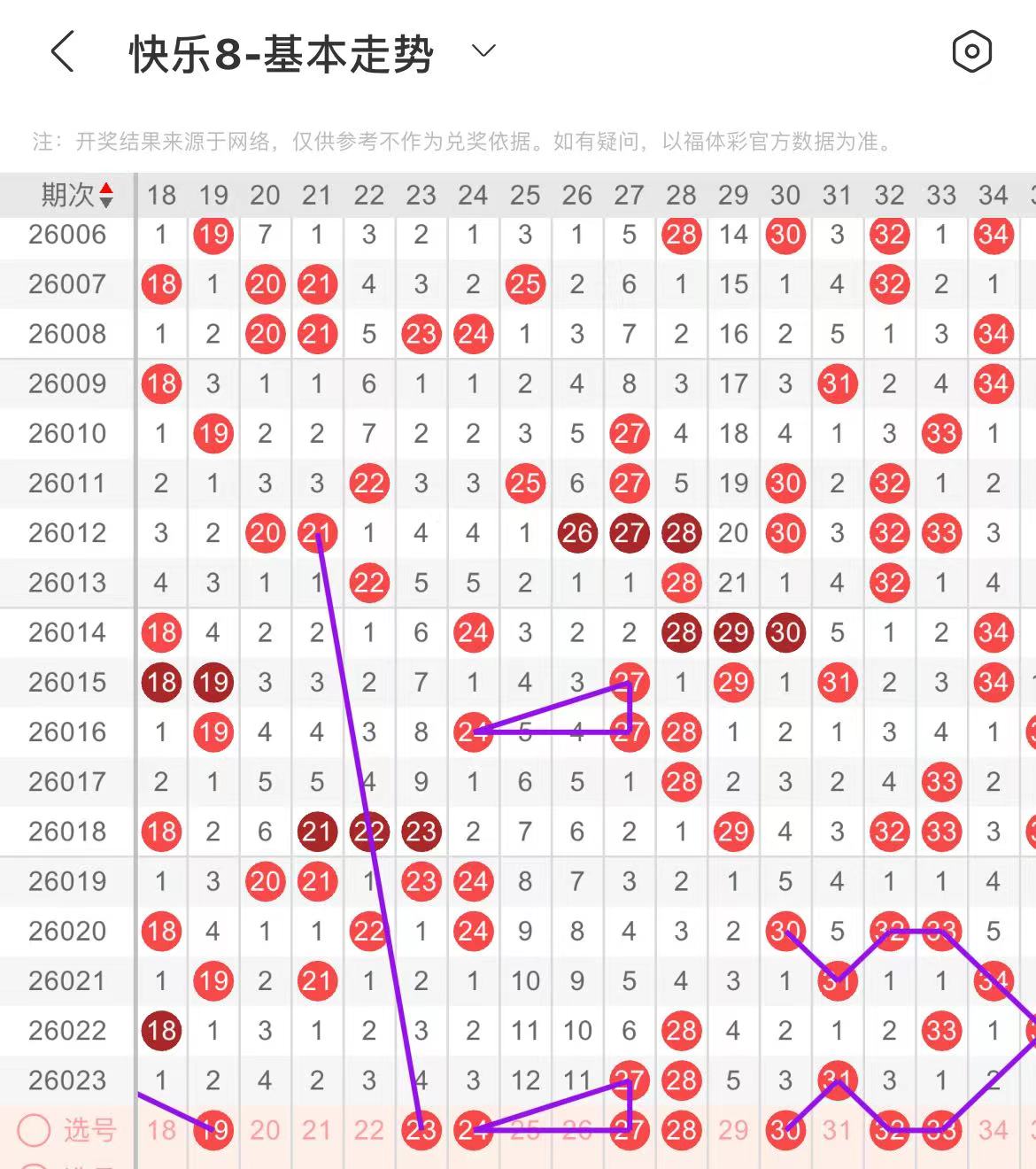Pick number 21 in the 选号 row
The width and height of the screenshot is (1036, 1169).
click(x=317, y=1130)
